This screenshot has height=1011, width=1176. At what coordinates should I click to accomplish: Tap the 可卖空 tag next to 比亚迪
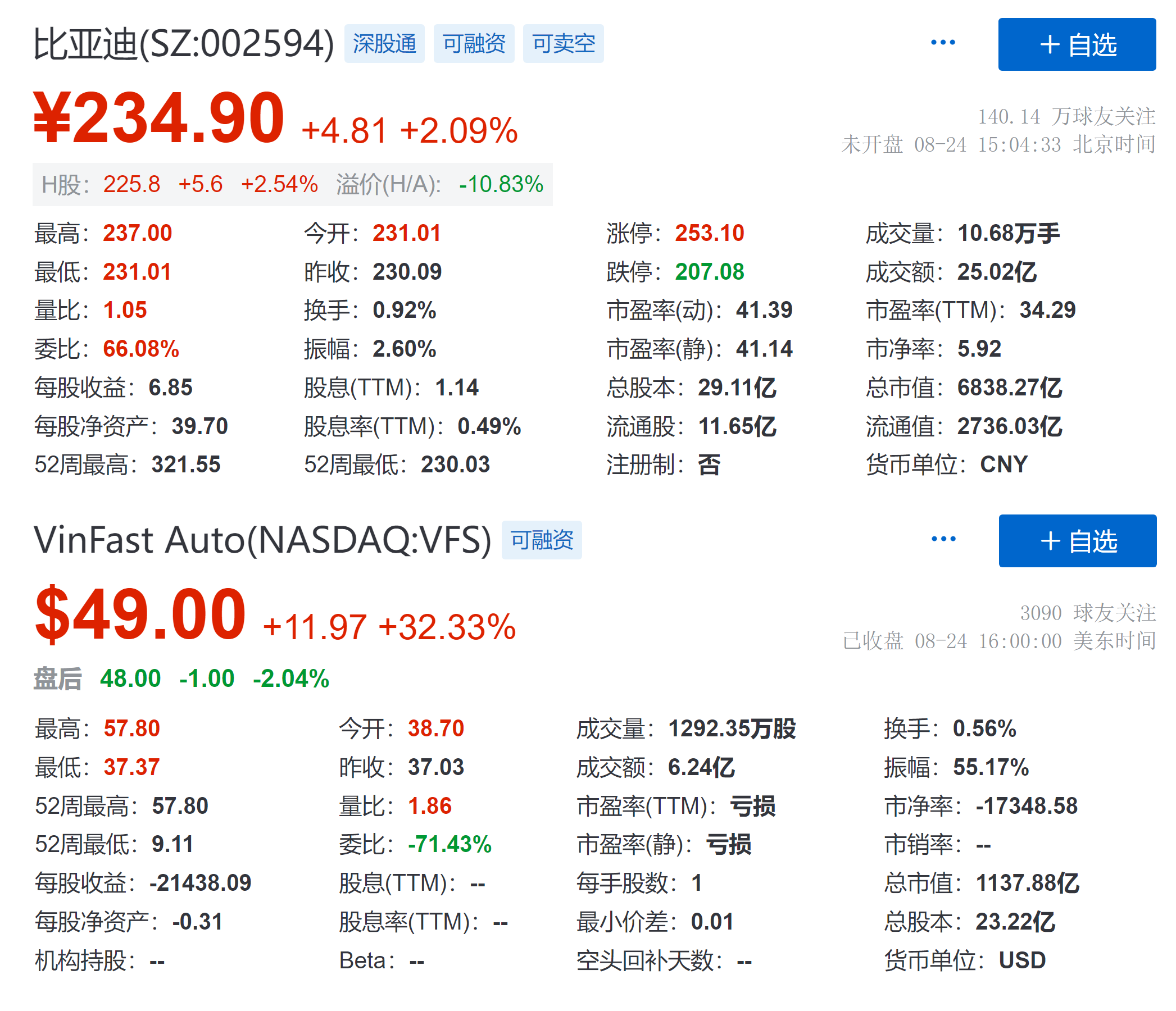coord(563,44)
